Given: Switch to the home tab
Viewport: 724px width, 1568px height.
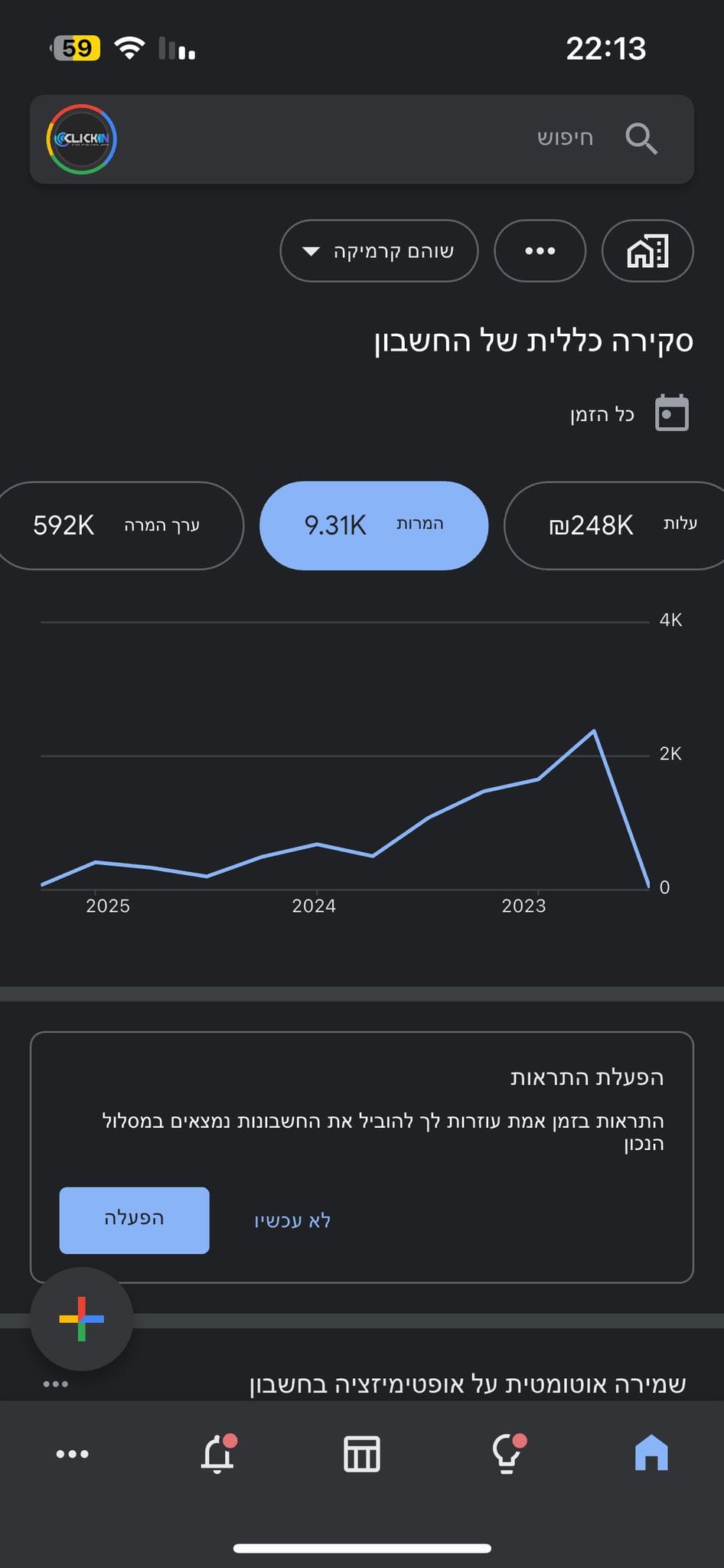Looking at the screenshot, I should [651, 1453].
